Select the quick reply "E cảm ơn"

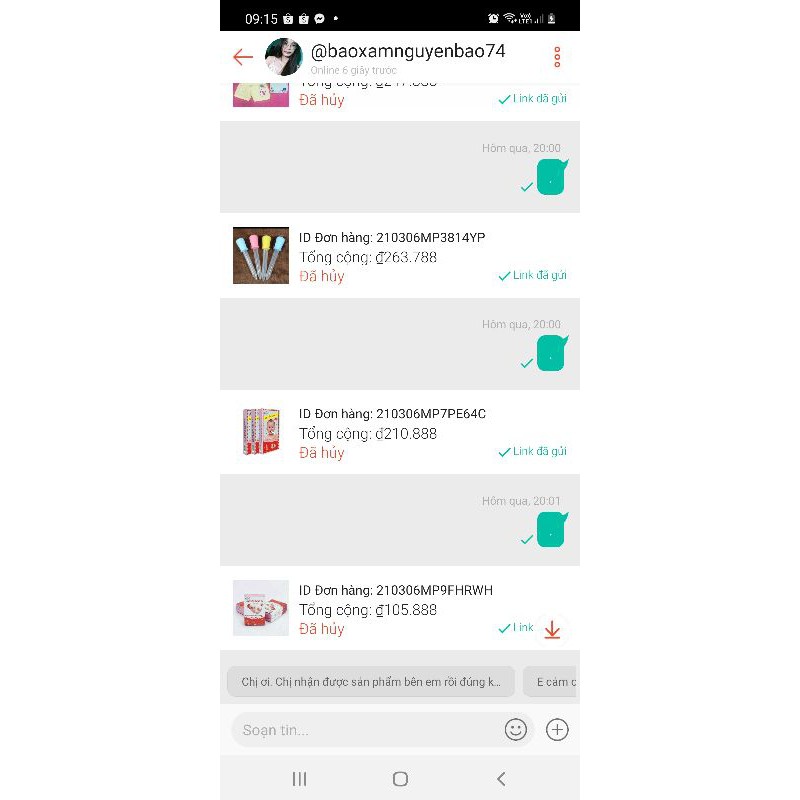coord(551,682)
